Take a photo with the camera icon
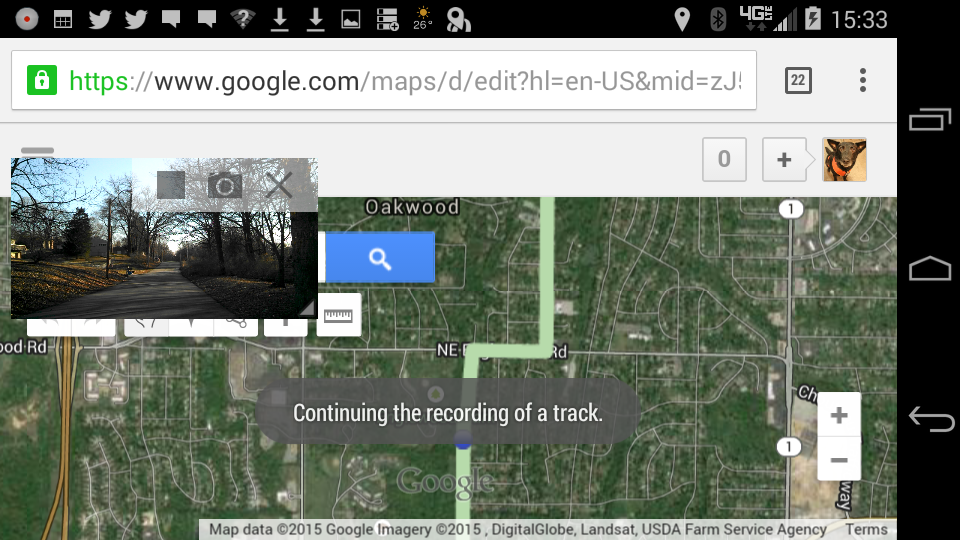Image resolution: width=960 pixels, height=540 pixels. point(225,185)
